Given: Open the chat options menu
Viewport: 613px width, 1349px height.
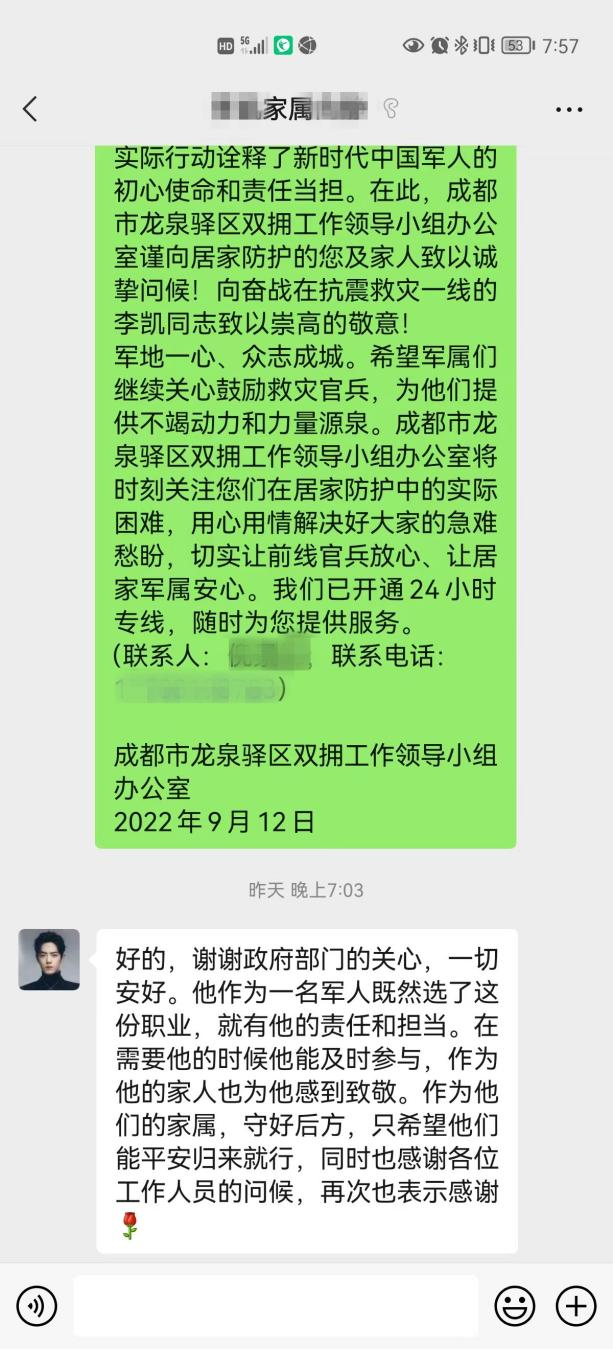Looking at the screenshot, I should coord(568,109).
